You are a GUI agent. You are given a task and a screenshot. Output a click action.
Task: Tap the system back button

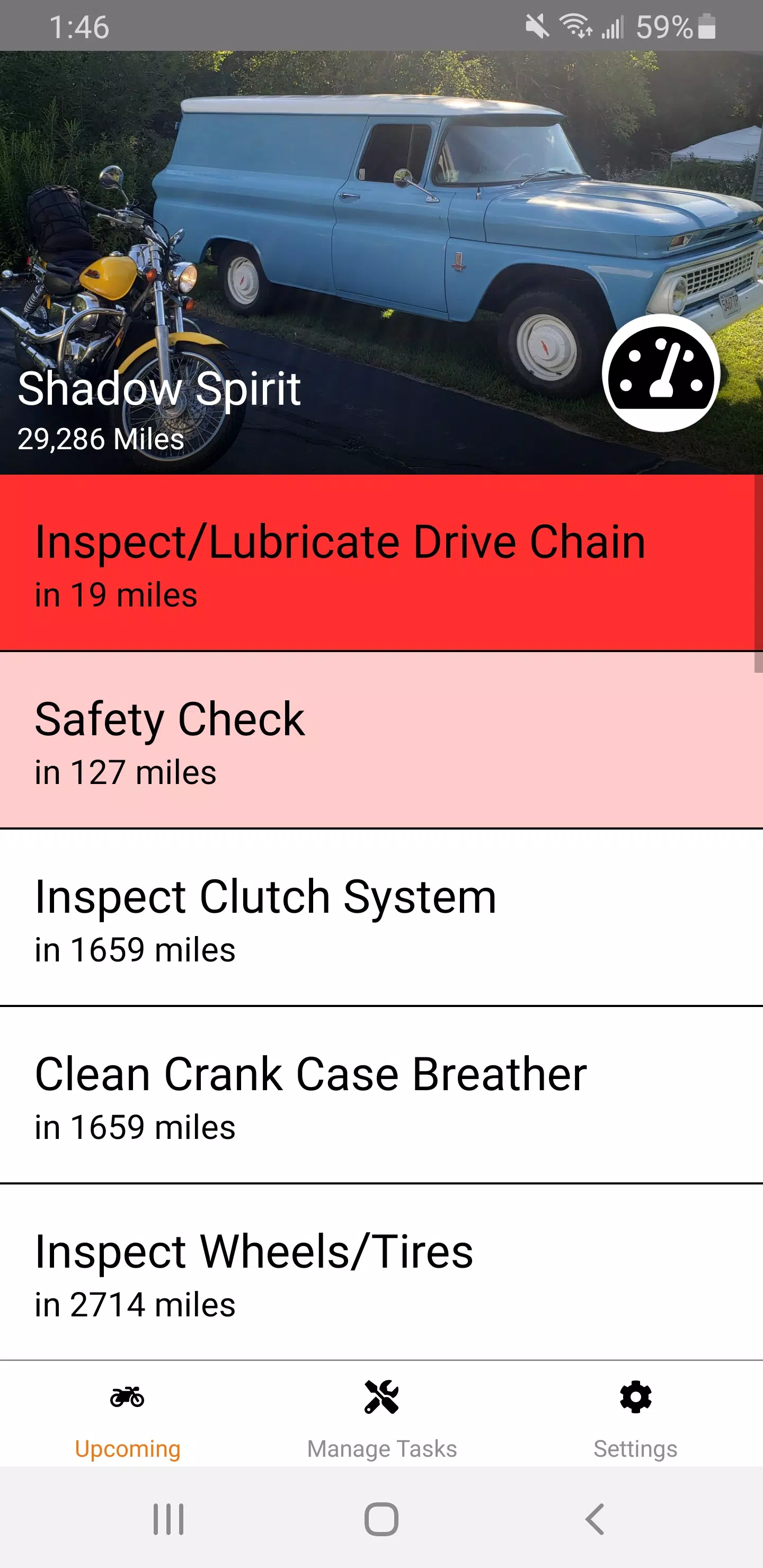tap(595, 1519)
